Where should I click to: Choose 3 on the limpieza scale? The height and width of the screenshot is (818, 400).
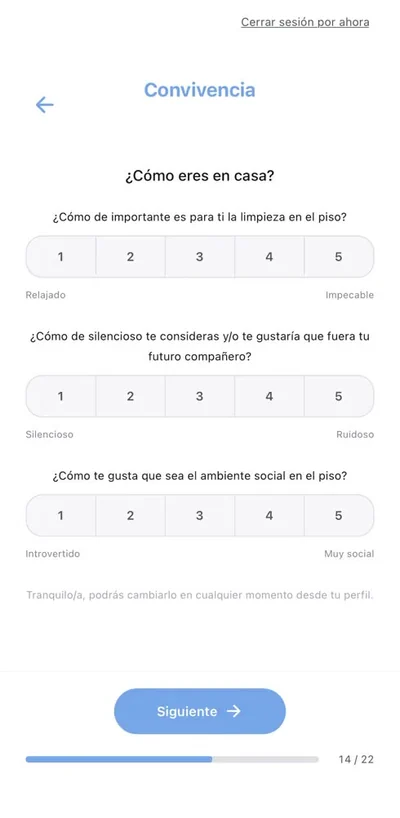coord(200,257)
